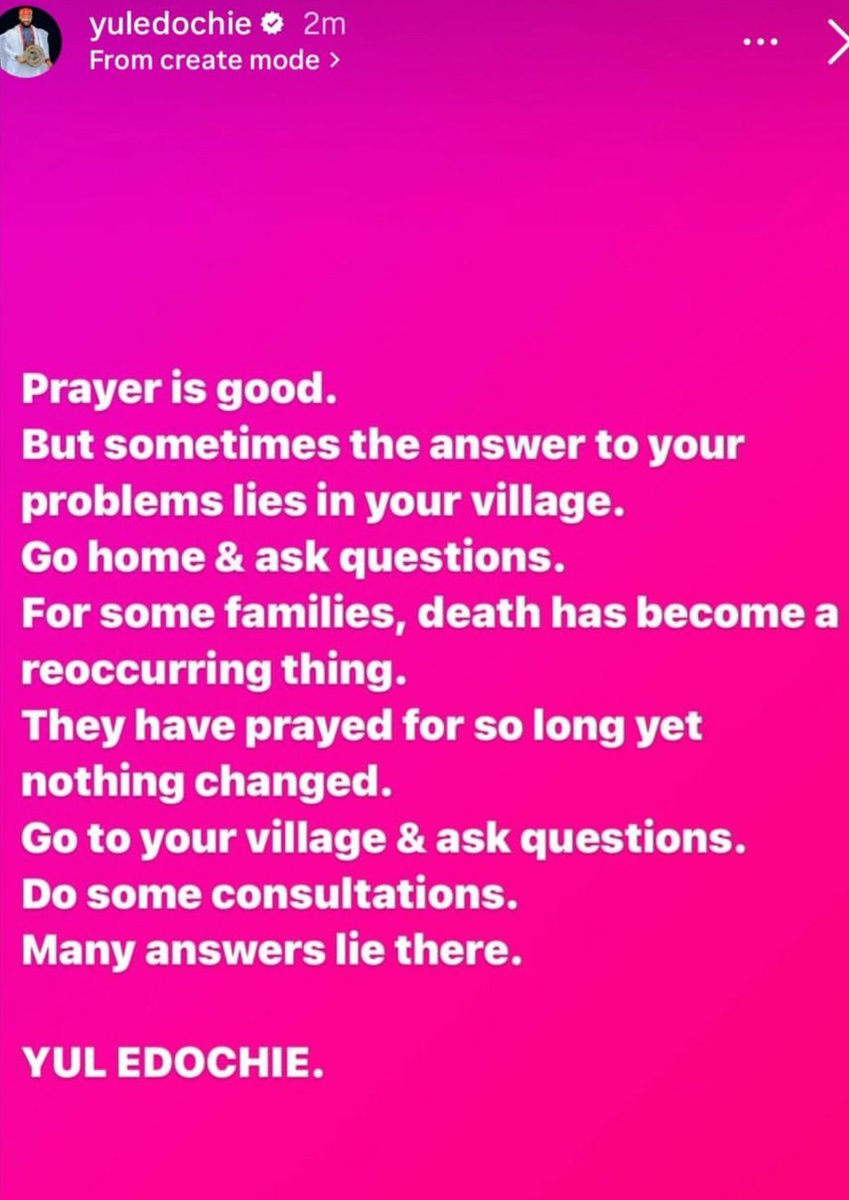This screenshot has width=849, height=1200.
Task: Open yuledochie's profile picture
Action: pyautogui.click(x=31, y=45)
